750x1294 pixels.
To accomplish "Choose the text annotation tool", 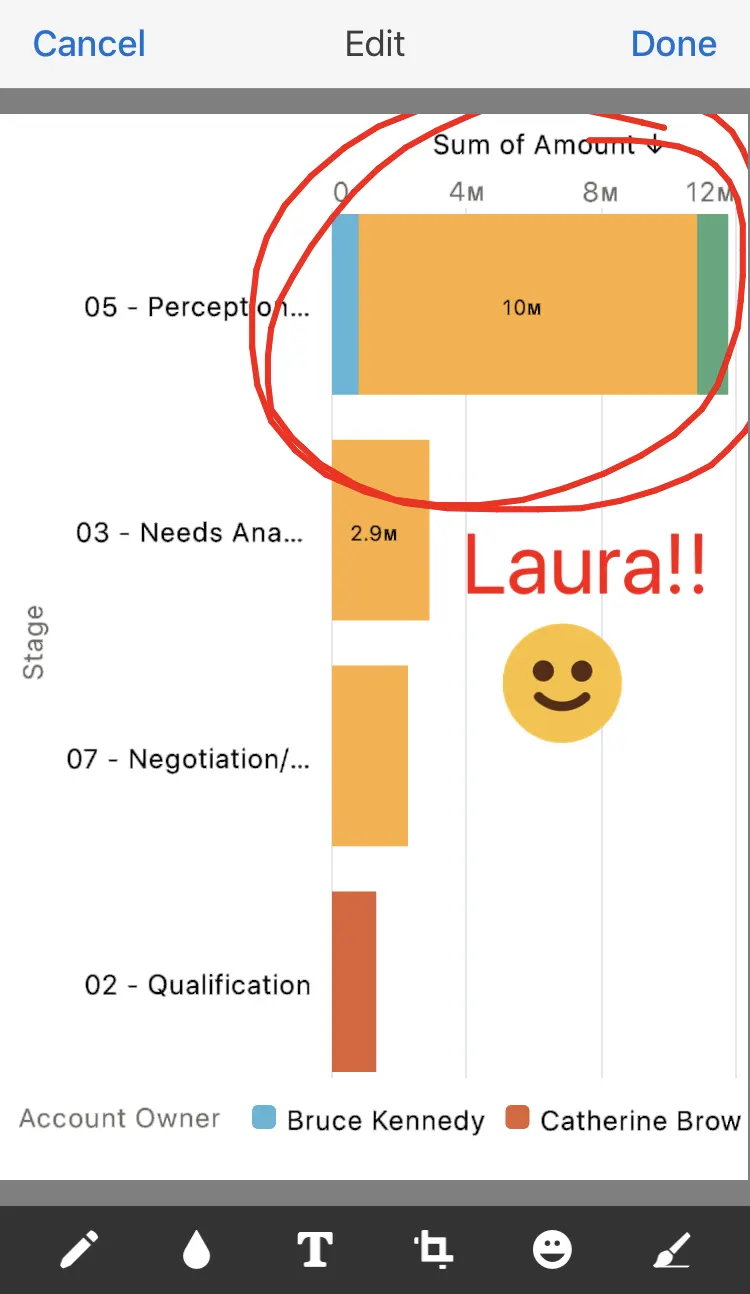I will click(315, 1250).
